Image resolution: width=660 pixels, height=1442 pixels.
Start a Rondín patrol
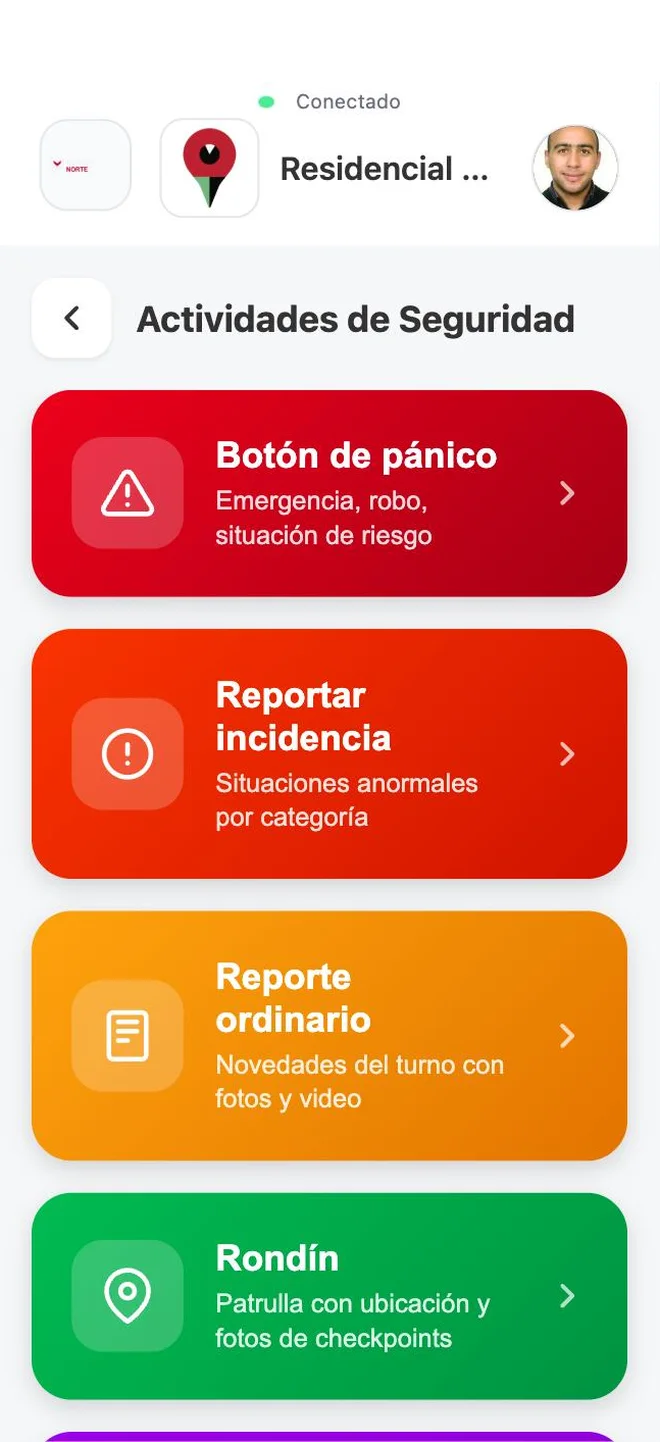329,1296
